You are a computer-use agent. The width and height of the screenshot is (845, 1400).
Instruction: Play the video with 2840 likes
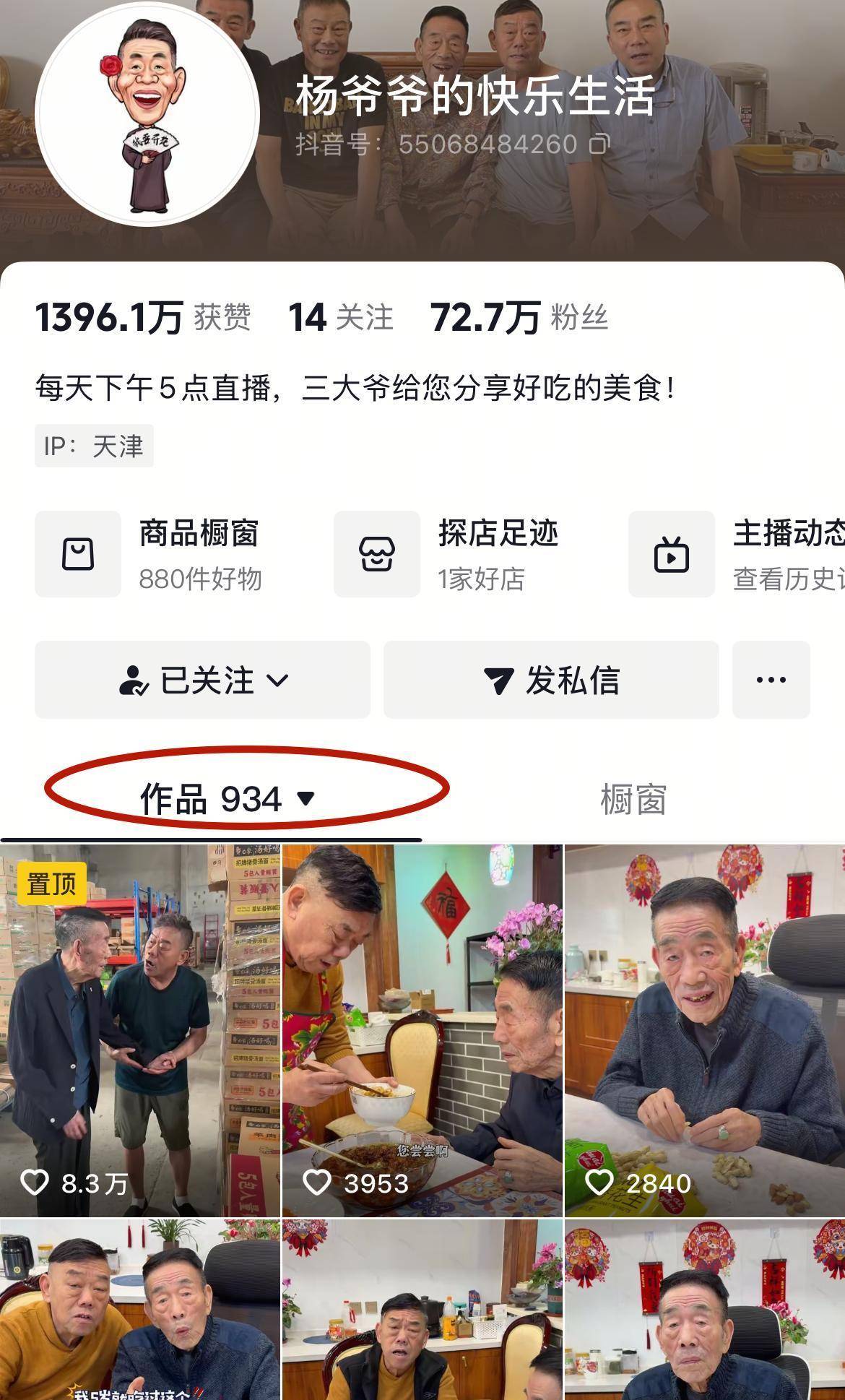pyautogui.click(x=704, y=1029)
